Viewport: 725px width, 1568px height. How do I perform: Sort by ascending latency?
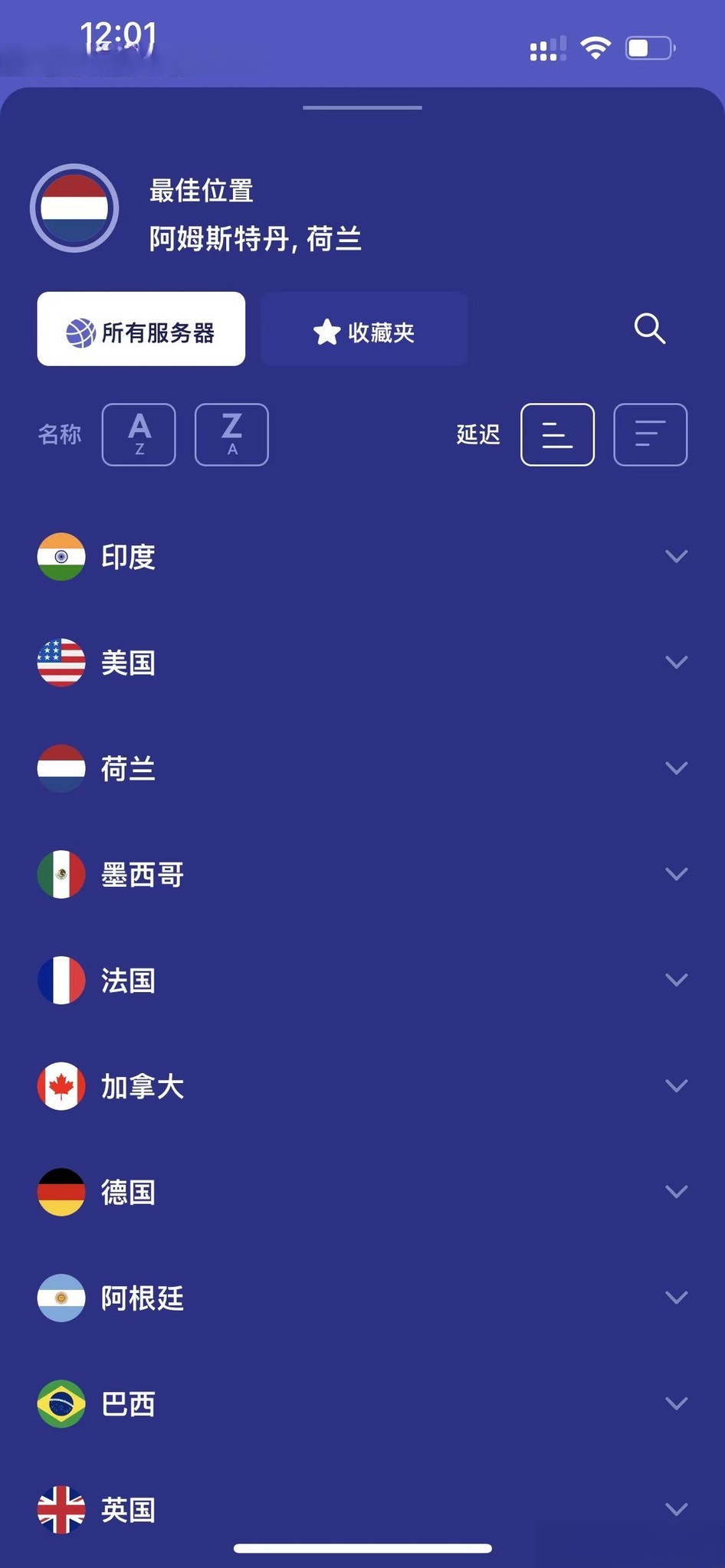[x=557, y=434]
